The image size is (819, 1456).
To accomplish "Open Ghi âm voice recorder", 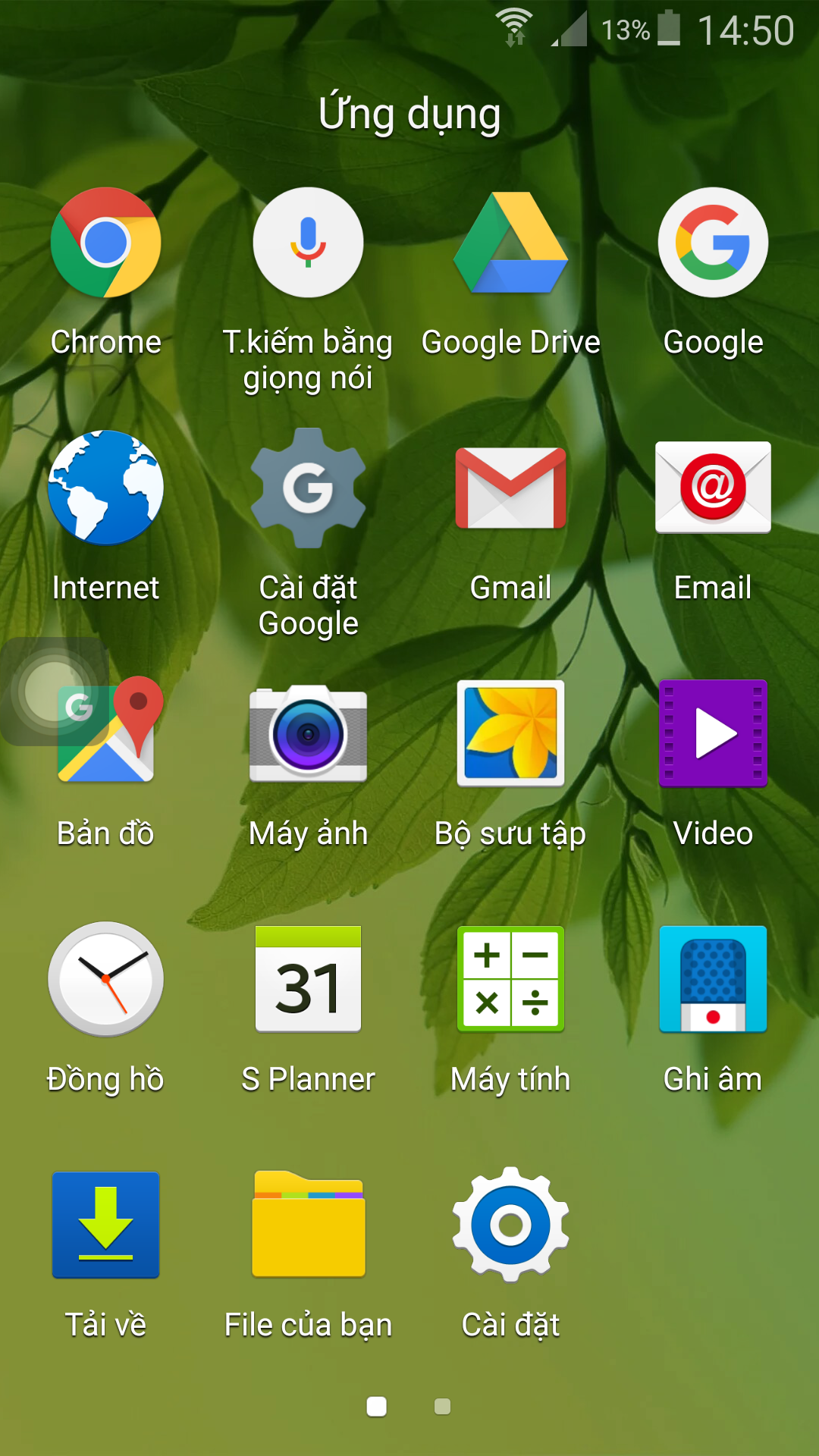I will tap(713, 979).
